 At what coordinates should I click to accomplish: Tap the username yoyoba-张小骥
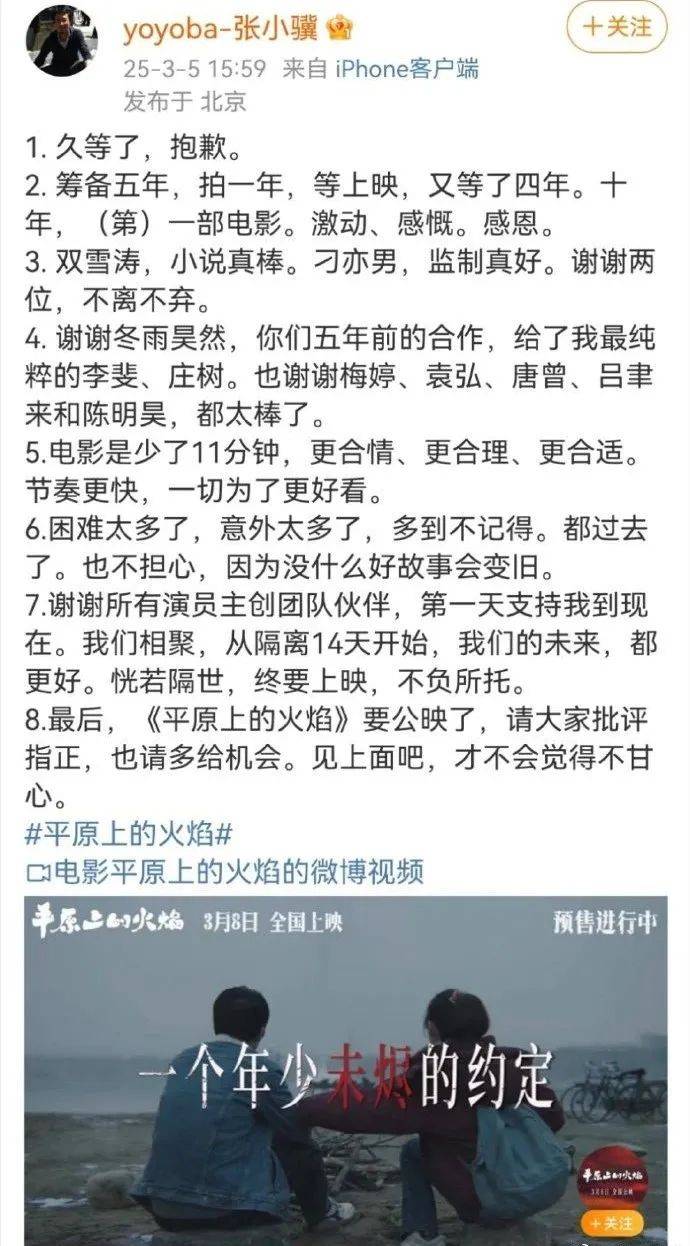(x=220, y=28)
